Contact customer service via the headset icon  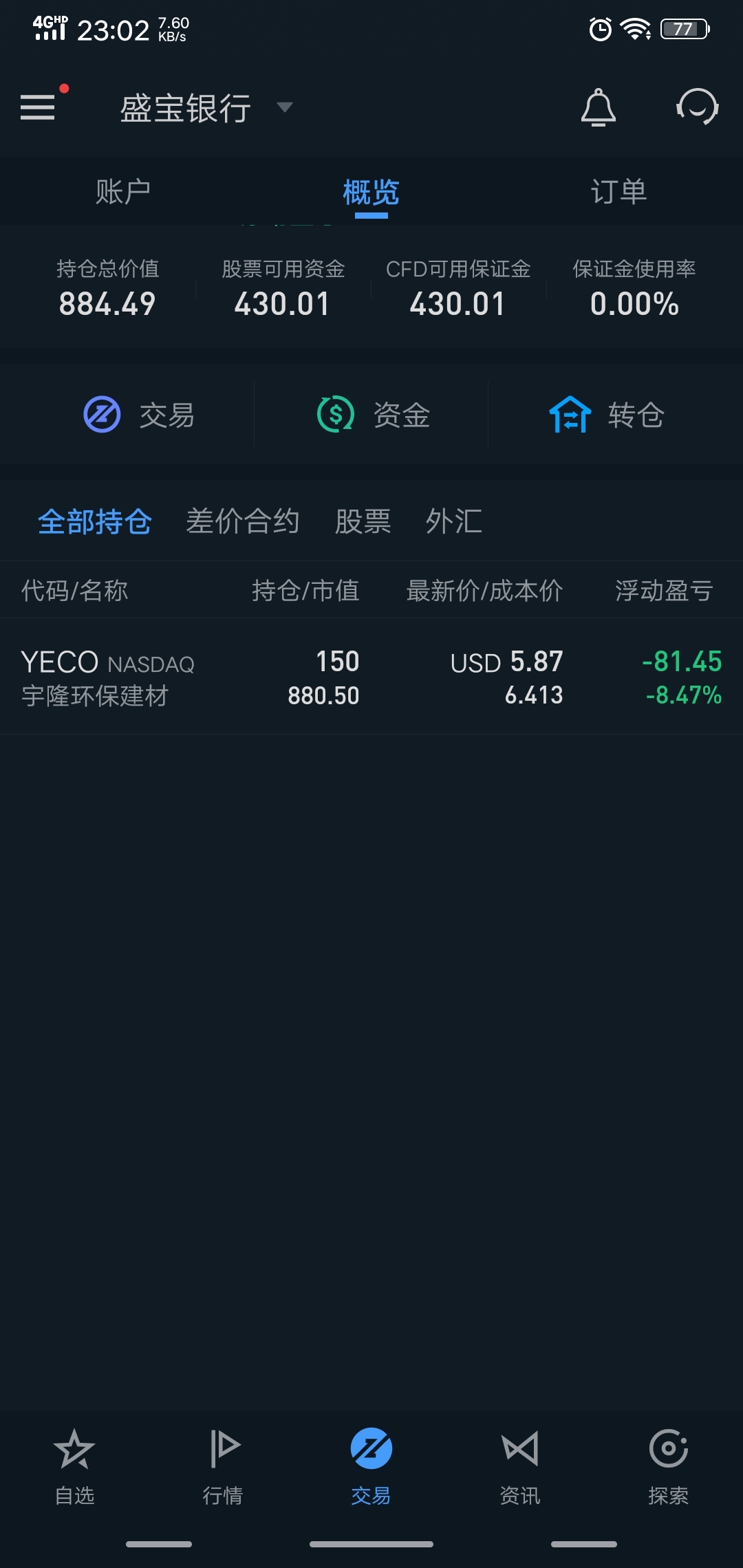pyautogui.click(x=698, y=107)
